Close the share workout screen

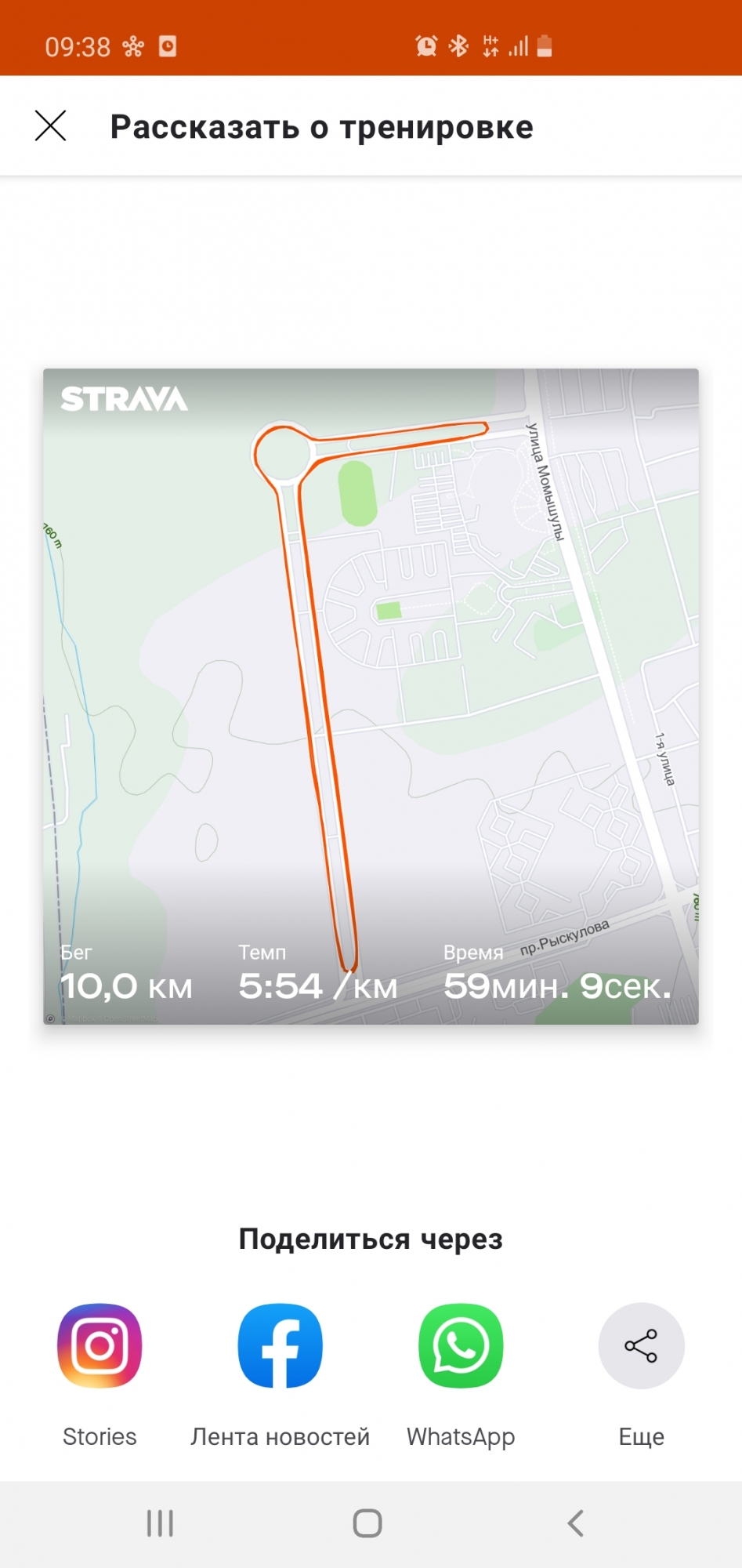pyautogui.click(x=51, y=125)
